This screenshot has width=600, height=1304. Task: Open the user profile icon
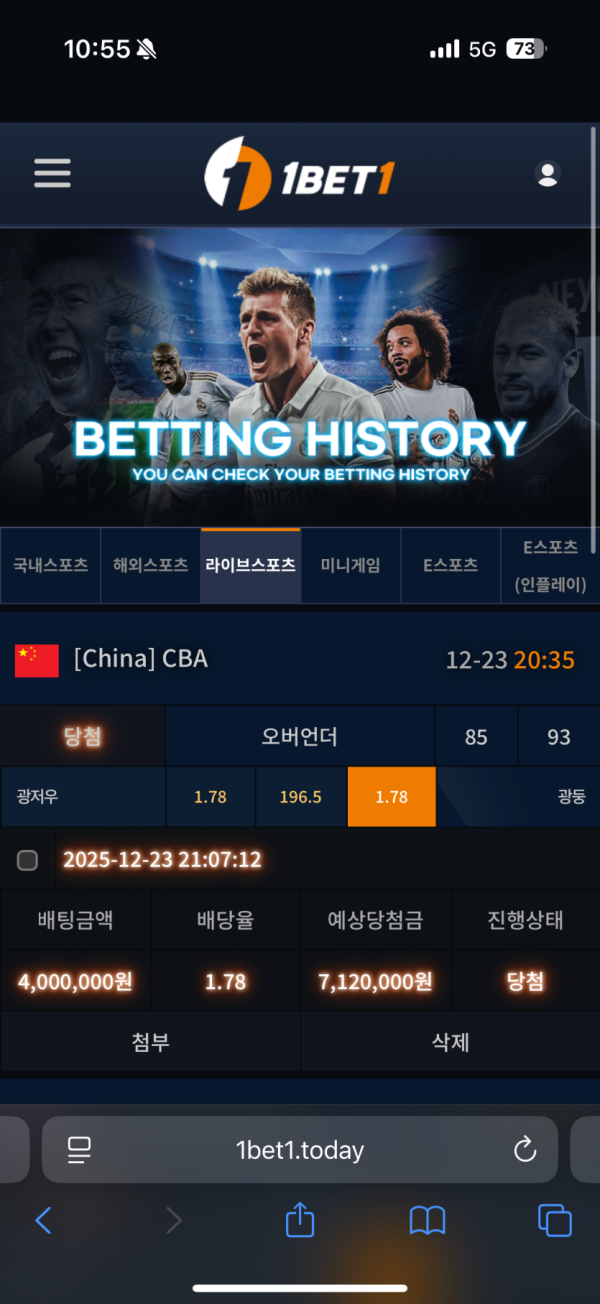[547, 174]
